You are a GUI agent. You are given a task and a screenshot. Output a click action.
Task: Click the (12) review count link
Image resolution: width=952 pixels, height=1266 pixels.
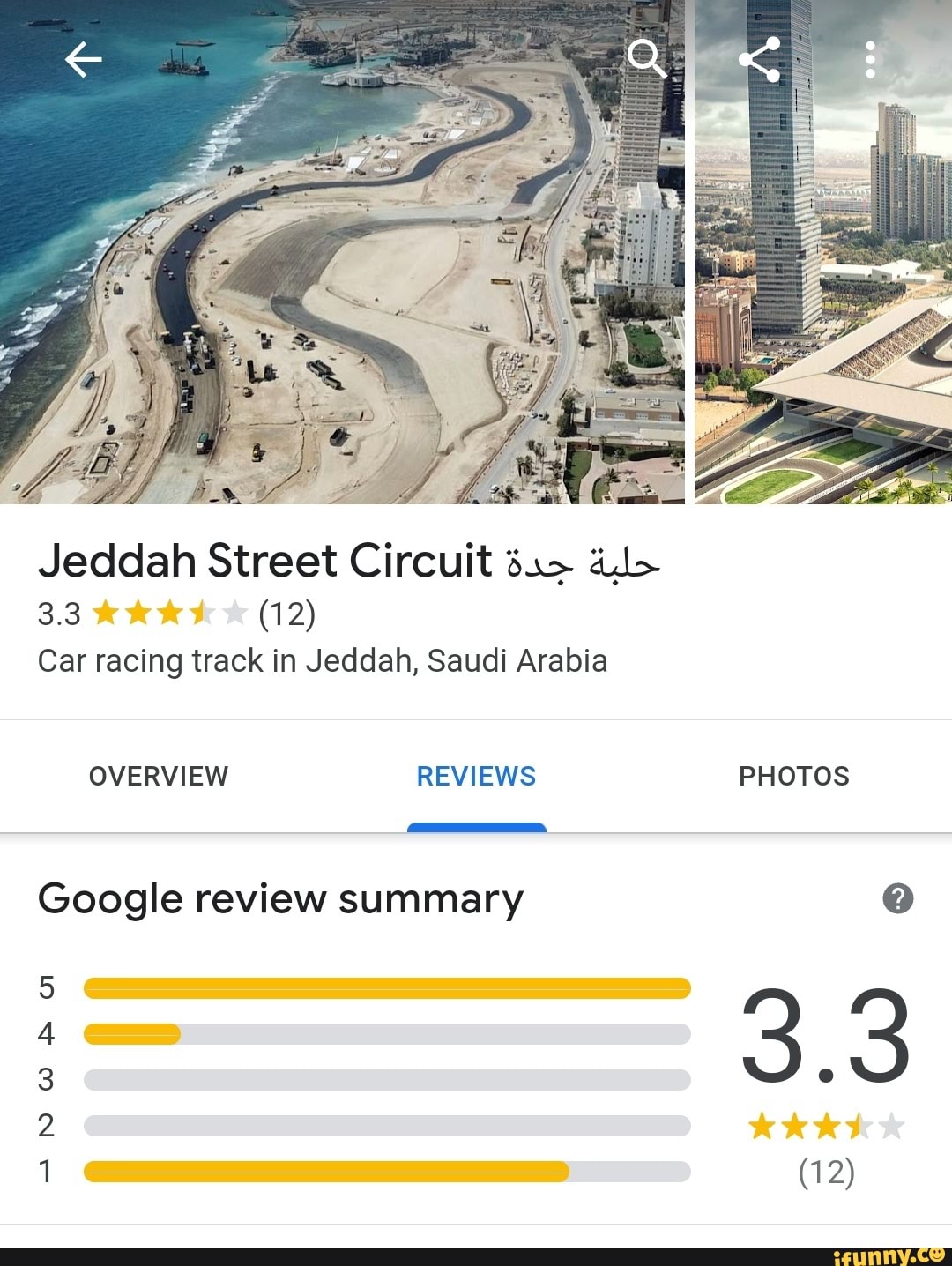click(x=284, y=614)
